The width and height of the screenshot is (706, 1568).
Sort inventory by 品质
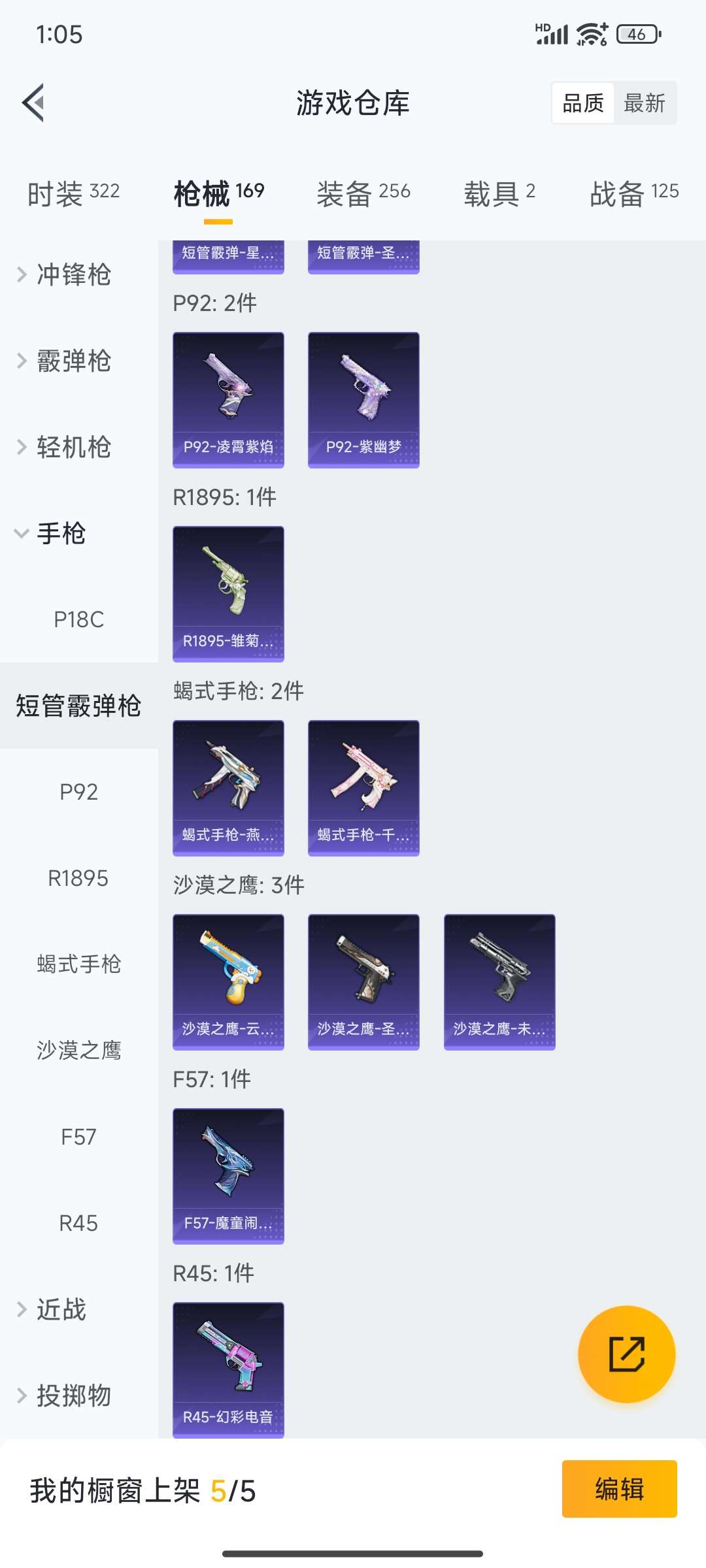[x=584, y=103]
